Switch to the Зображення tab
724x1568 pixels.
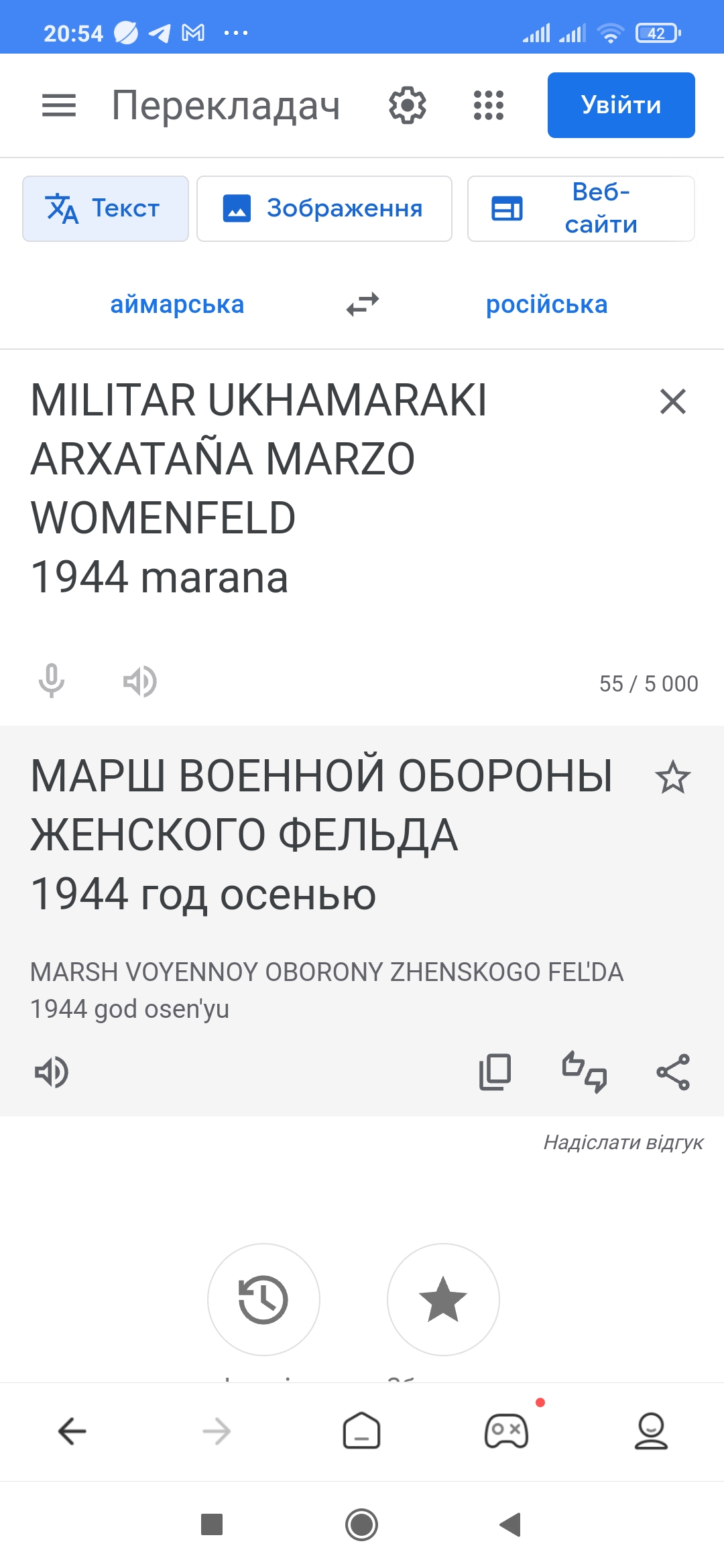pos(324,208)
